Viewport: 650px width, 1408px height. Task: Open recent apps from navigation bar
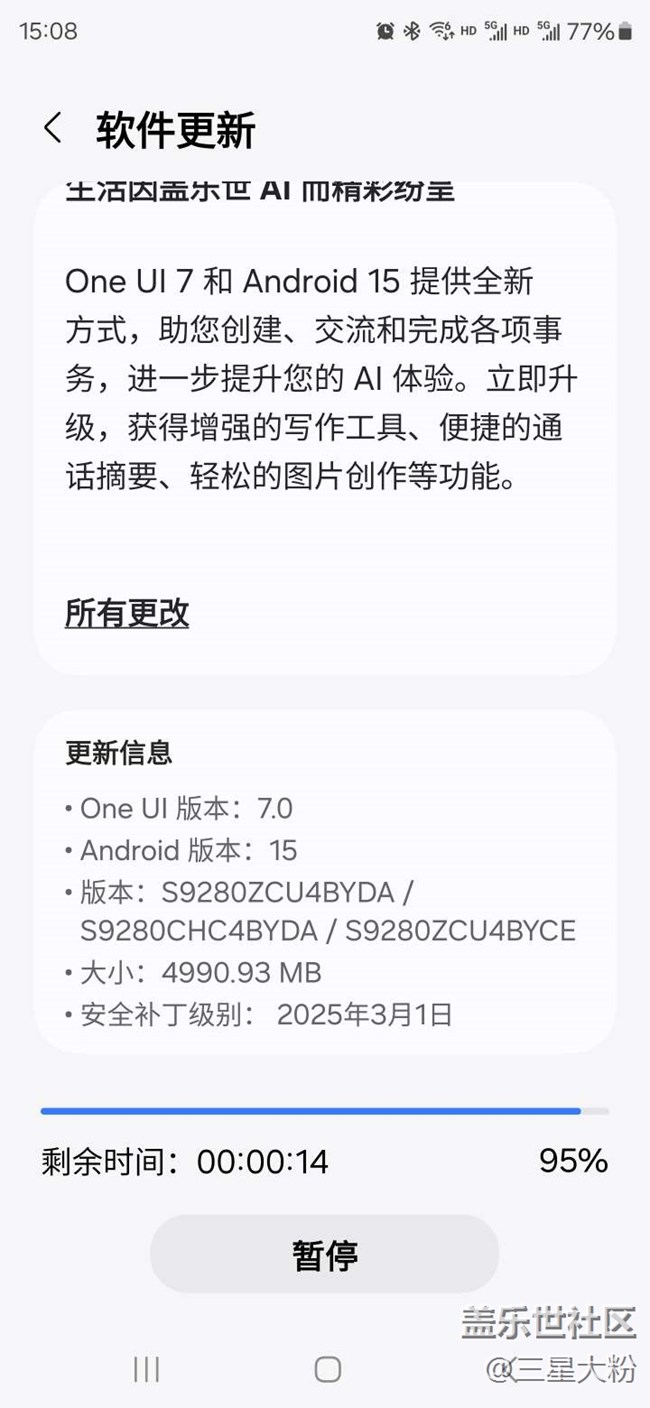tap(146, 1369)
